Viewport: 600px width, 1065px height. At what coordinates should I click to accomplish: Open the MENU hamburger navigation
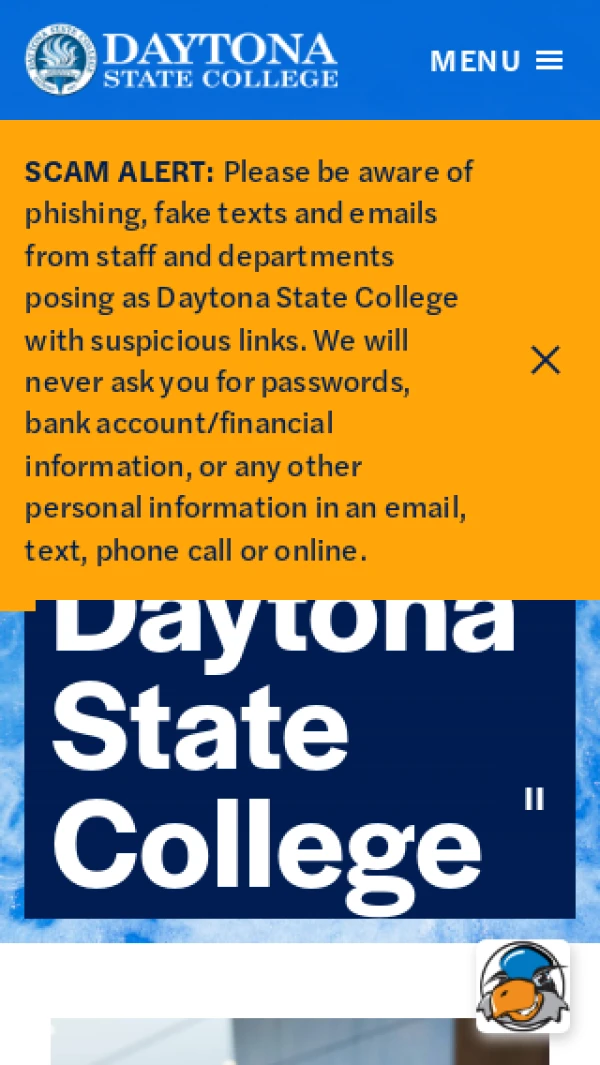[x=496, y=61]
